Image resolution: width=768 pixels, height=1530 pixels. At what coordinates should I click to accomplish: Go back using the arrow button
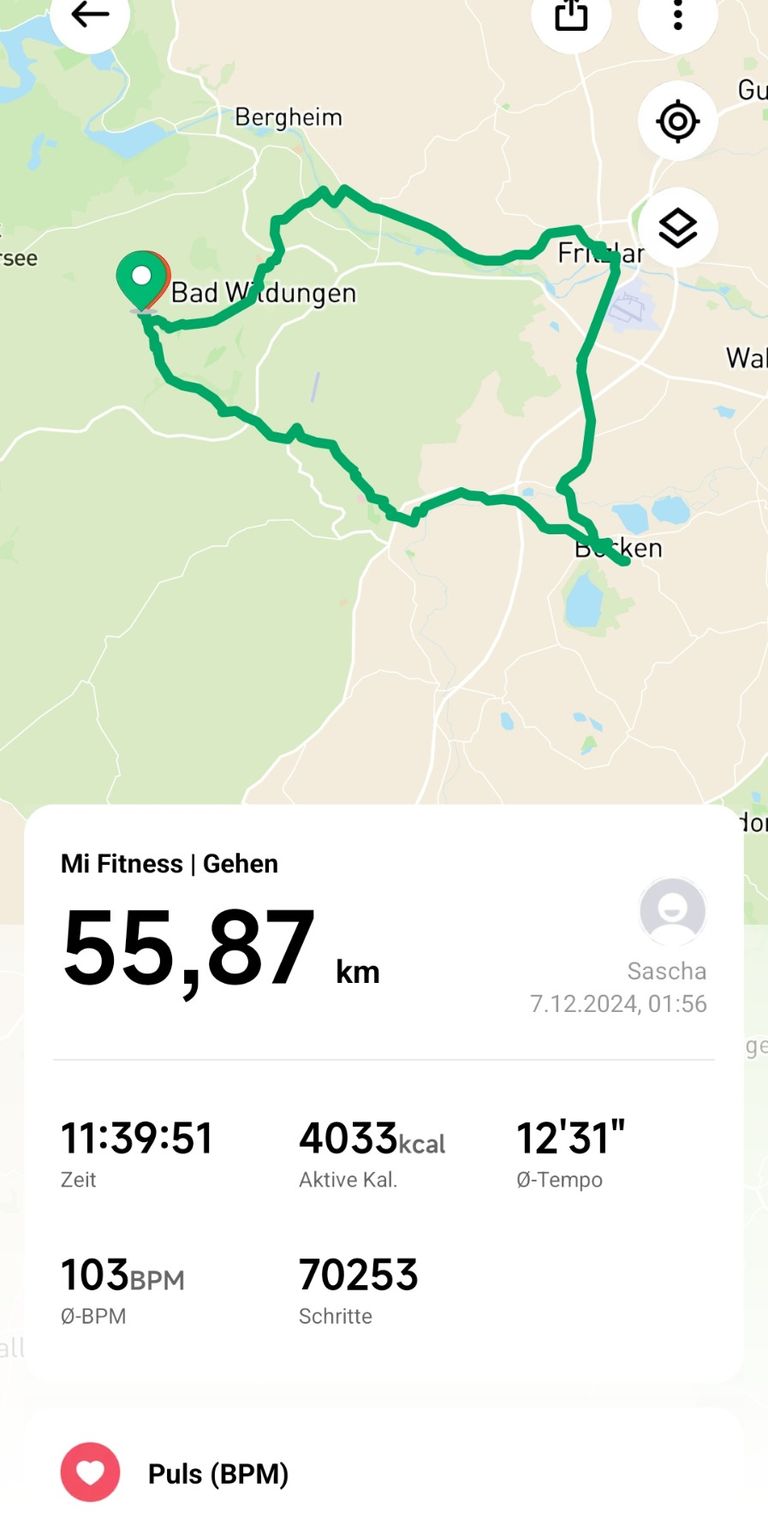[x=90, y=15]
